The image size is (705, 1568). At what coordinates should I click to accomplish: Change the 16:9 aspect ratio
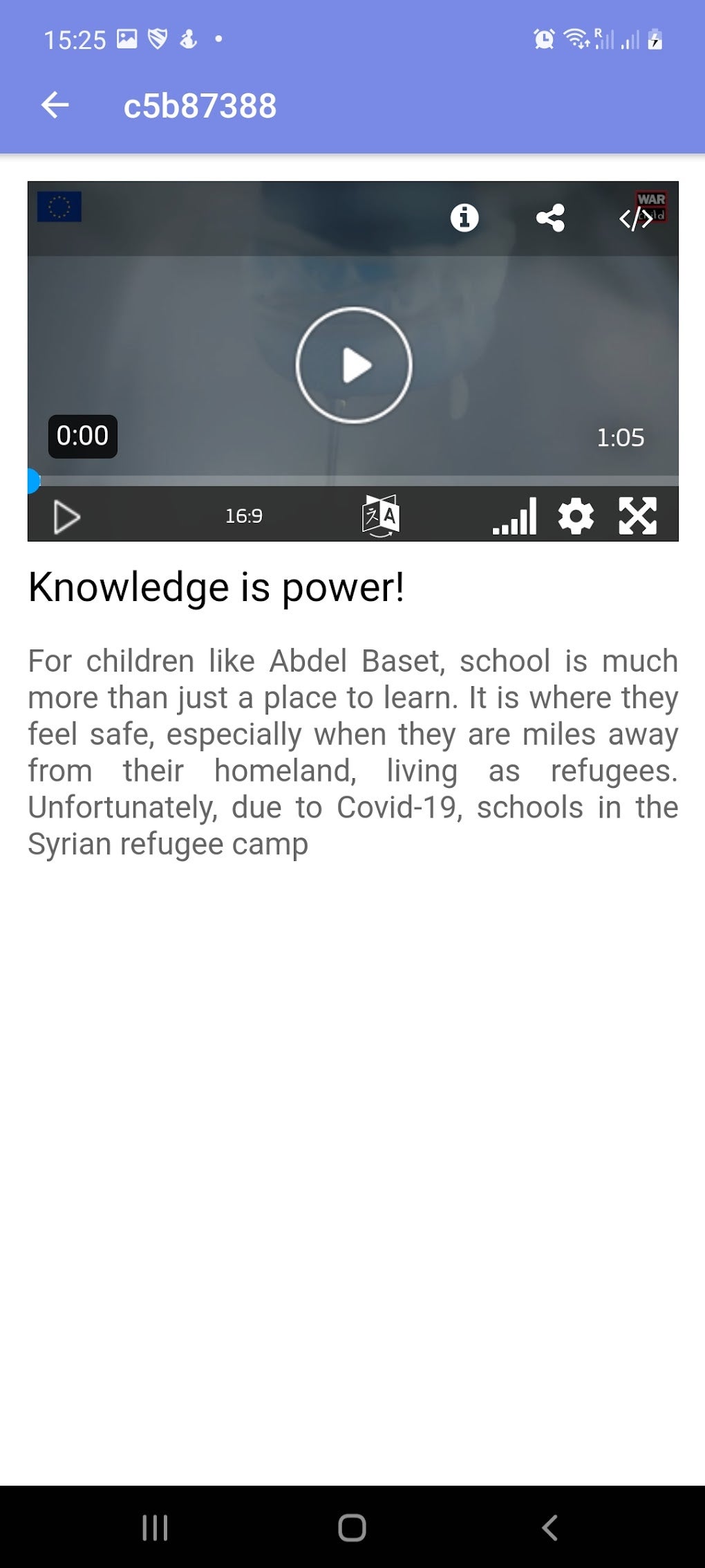point(244,516)
